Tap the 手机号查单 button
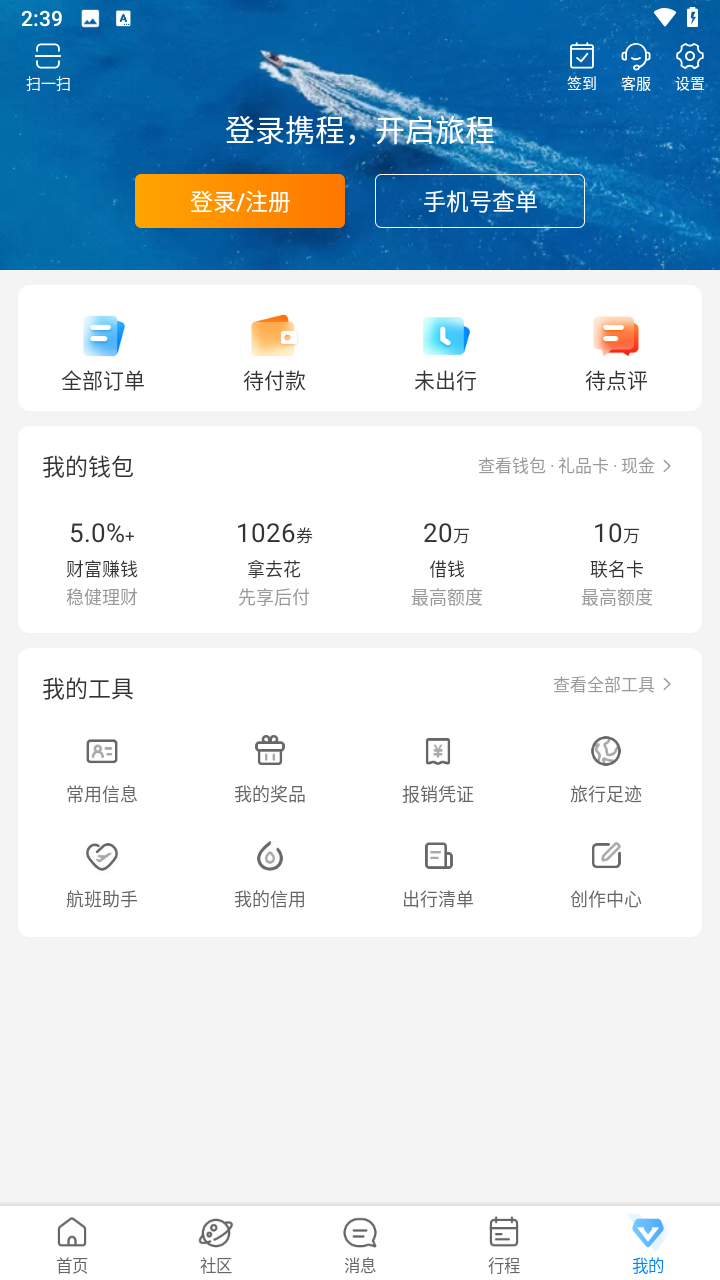 coord(480,201)
